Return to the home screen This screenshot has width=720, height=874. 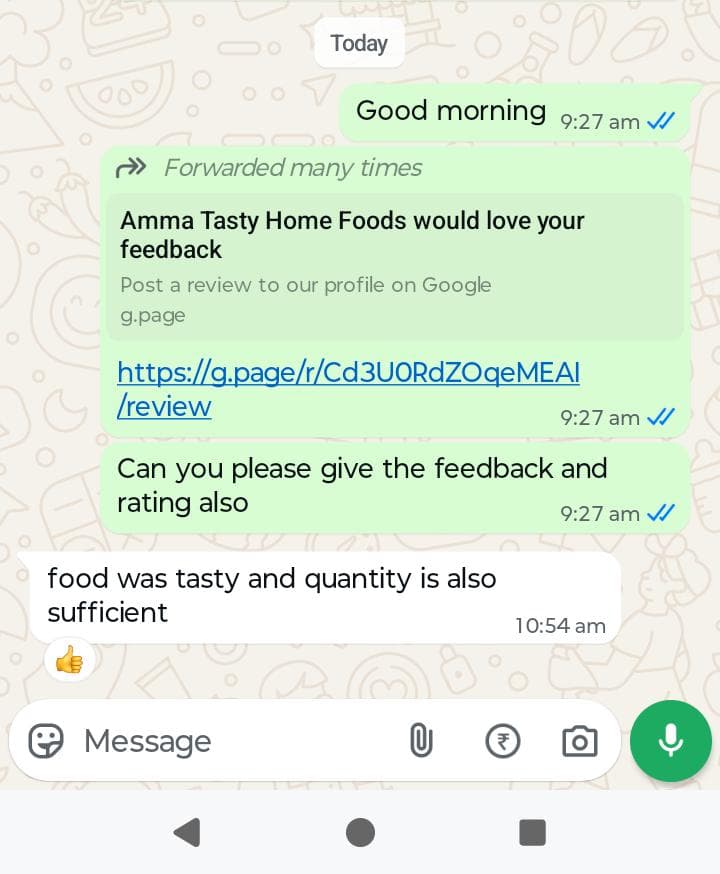[360, 832]
